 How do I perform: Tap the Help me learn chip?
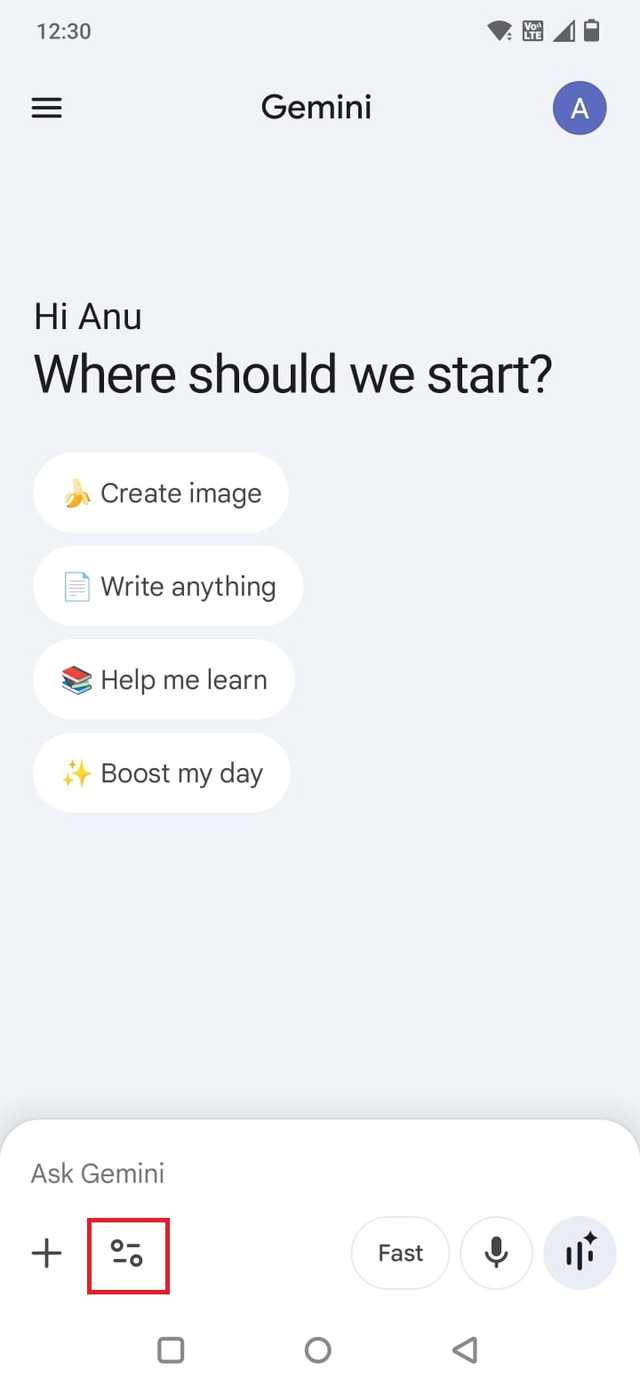pos(164,680)
